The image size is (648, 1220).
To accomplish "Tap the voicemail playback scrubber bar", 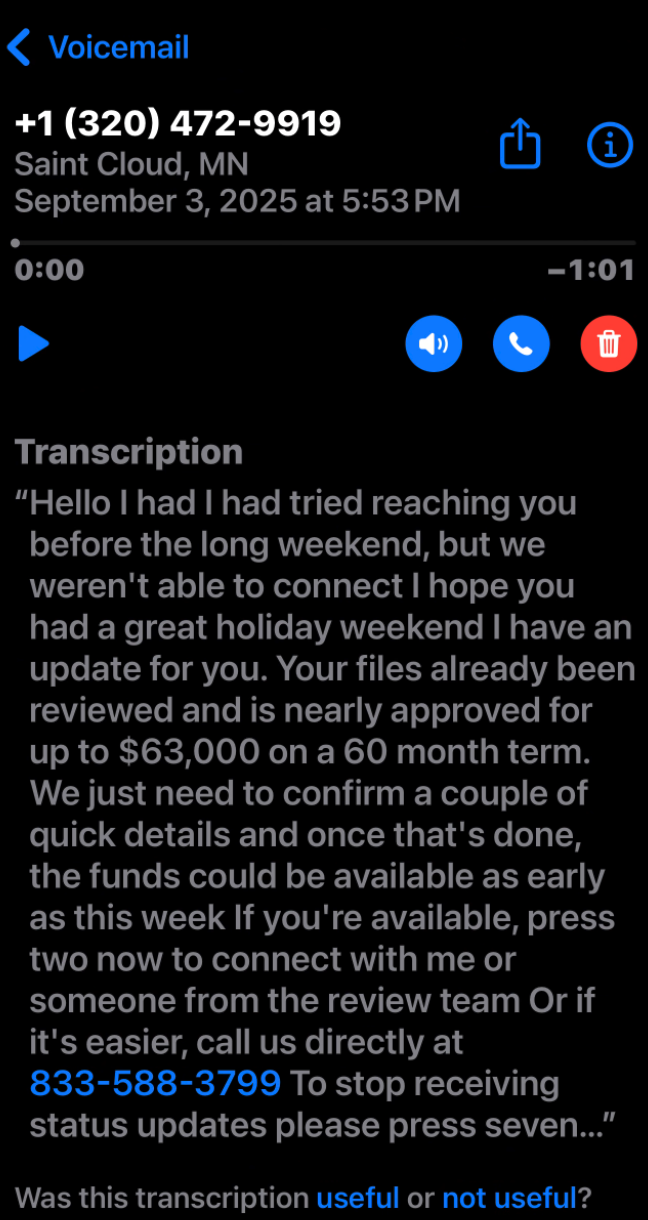I will click(324, 243).
